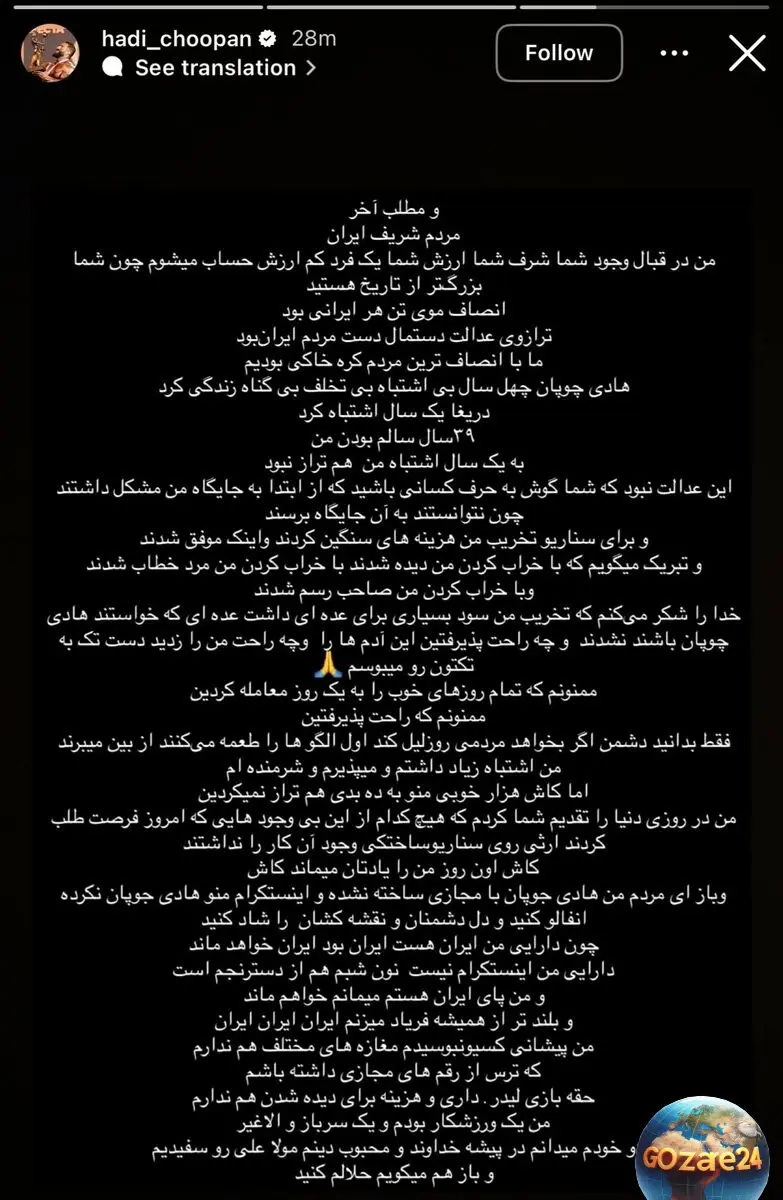783x1200 pixels.
Task: Open hadi_choopan's profile picture
Action: click(50, 53)
